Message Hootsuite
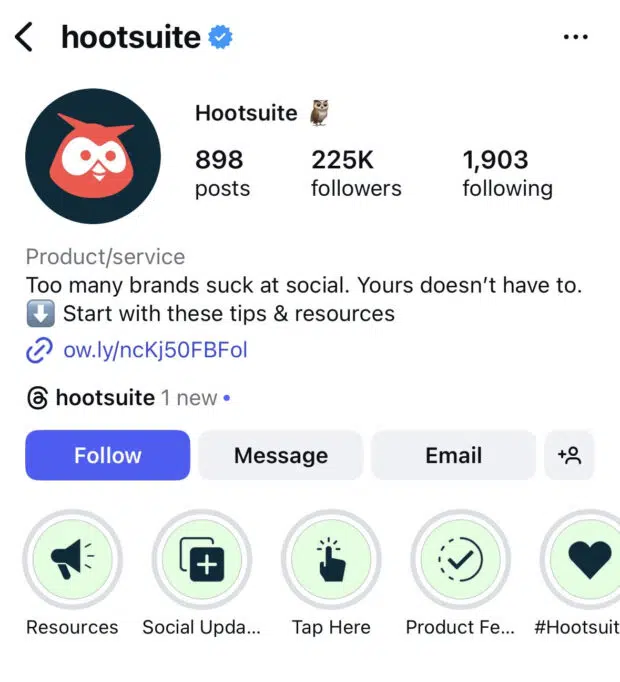Viewport: 620px width, 682px height. coord(280,455)
